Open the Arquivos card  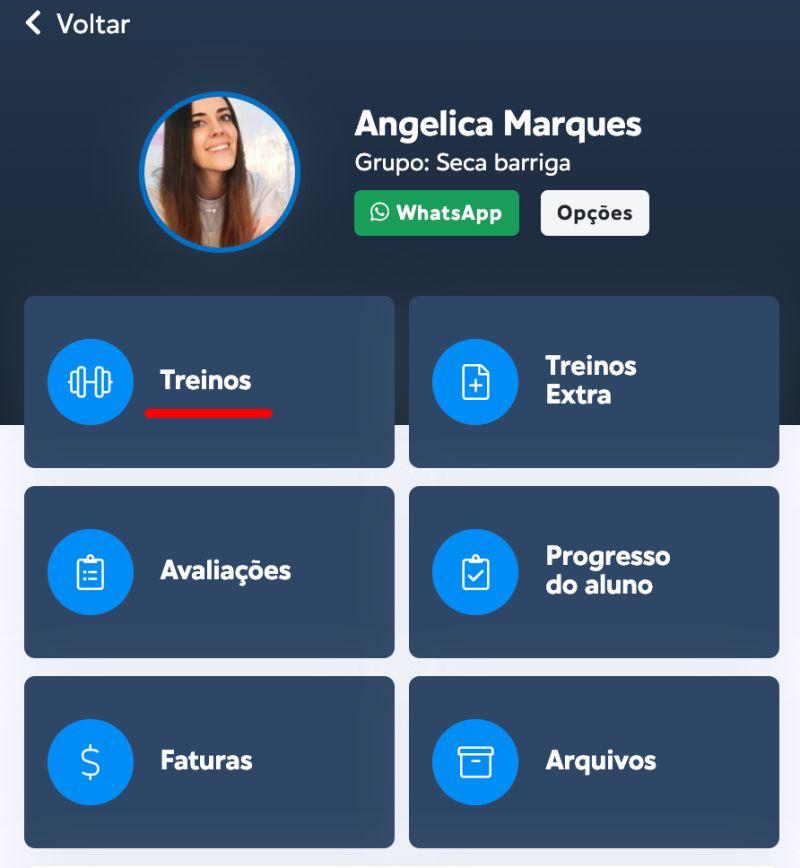coord(593,761)
